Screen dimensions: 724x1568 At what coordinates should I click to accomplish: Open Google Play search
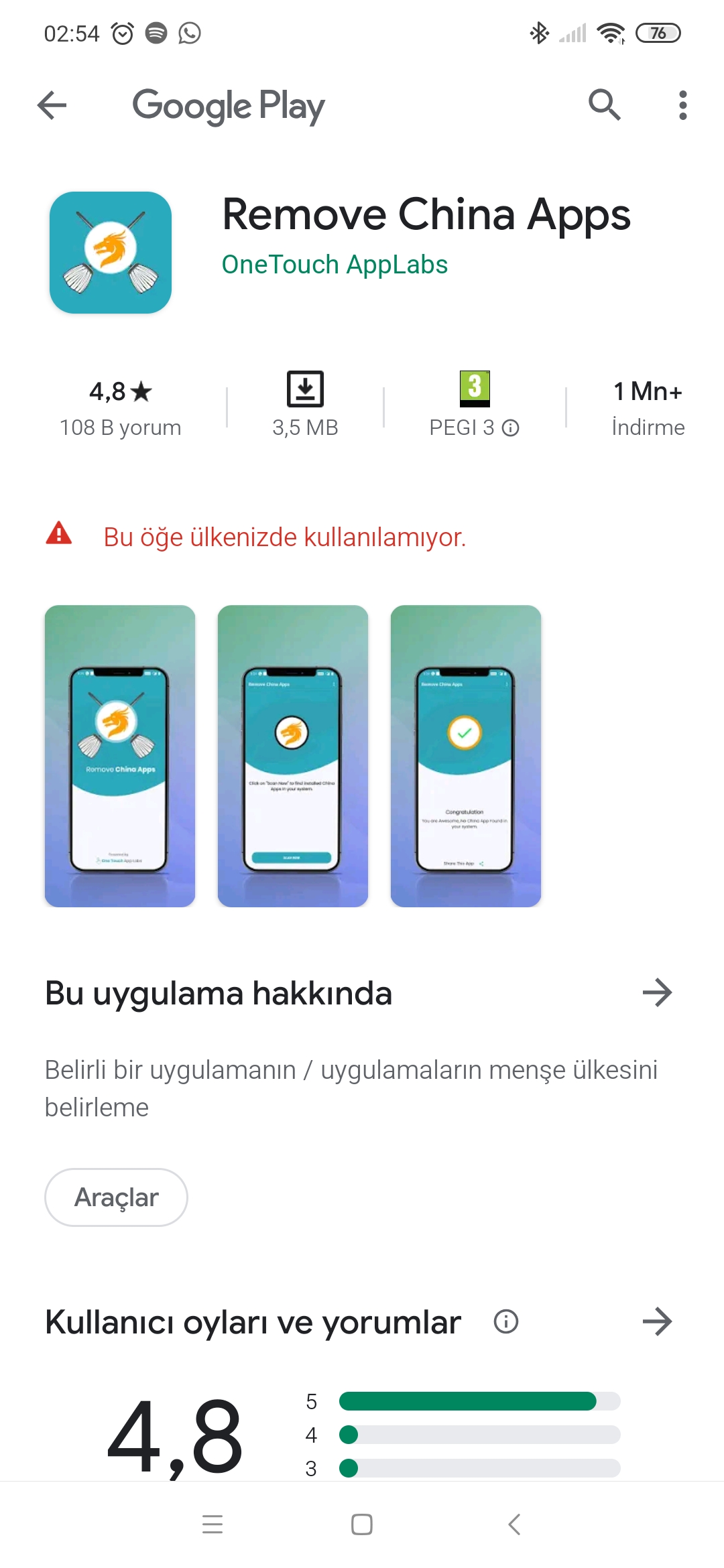[605, 105]
